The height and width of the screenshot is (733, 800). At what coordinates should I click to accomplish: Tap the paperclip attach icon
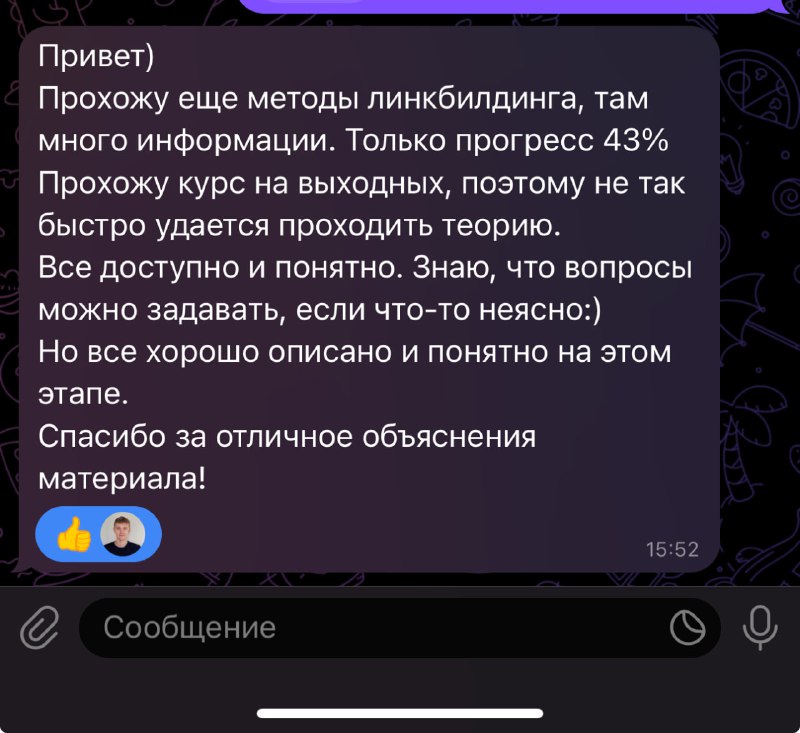pyautogui.click(x=38, y=628)
